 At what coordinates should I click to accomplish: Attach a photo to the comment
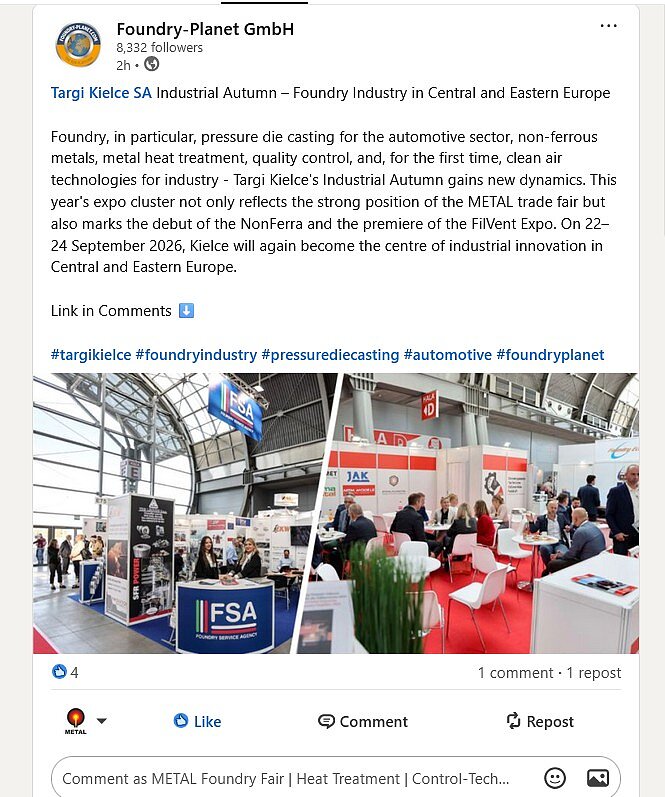click(598, 778)
